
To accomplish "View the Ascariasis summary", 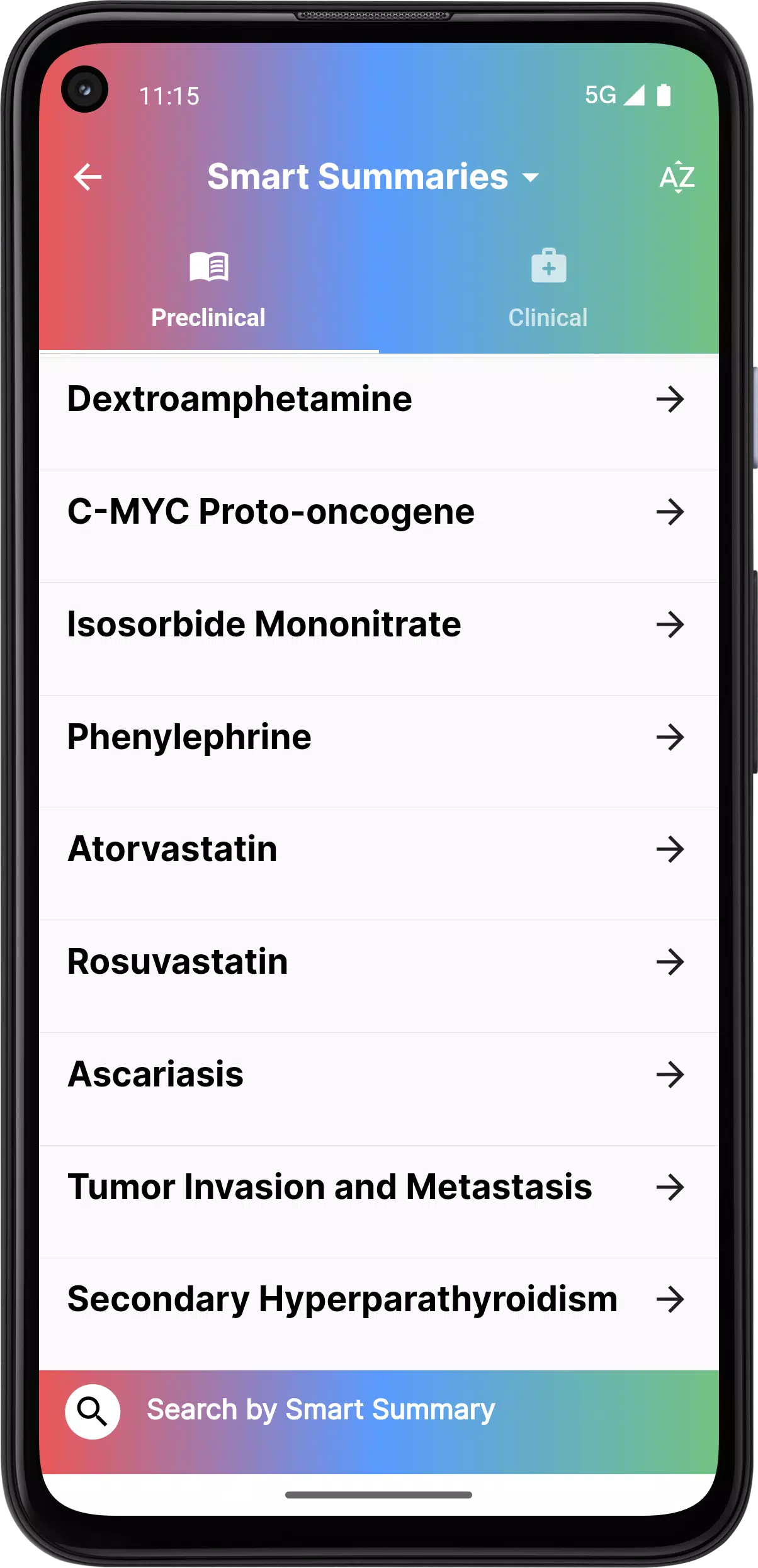I will pyautogui.click(x=378, y=1074).
